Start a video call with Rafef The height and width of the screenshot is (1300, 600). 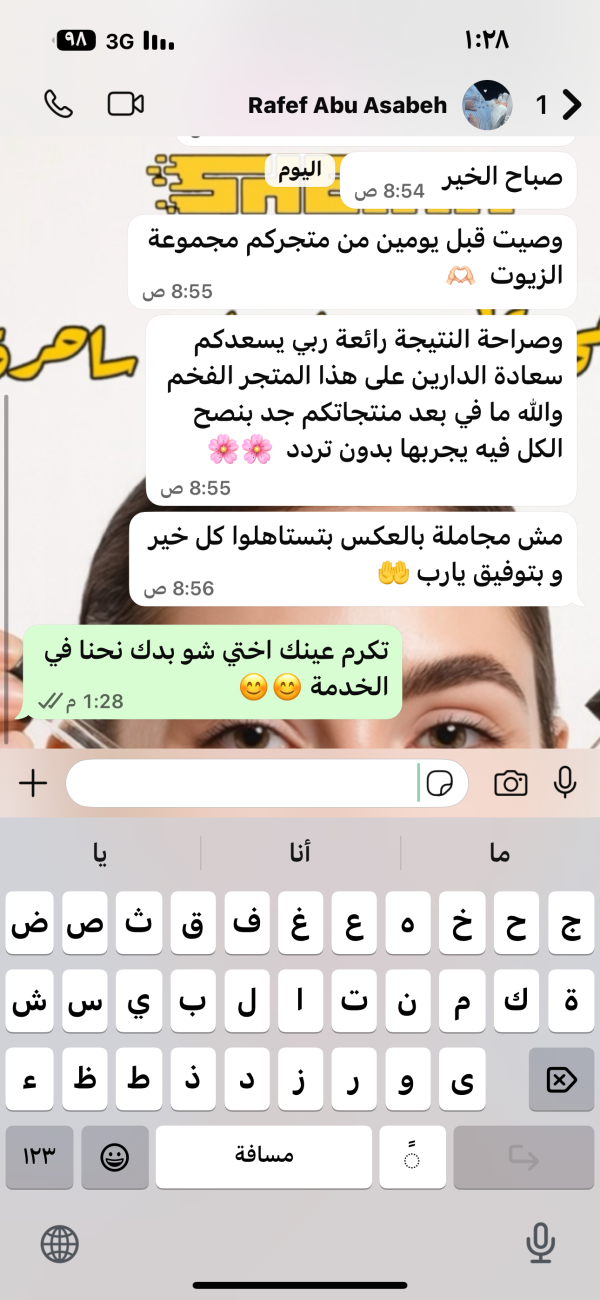(126, 104)
